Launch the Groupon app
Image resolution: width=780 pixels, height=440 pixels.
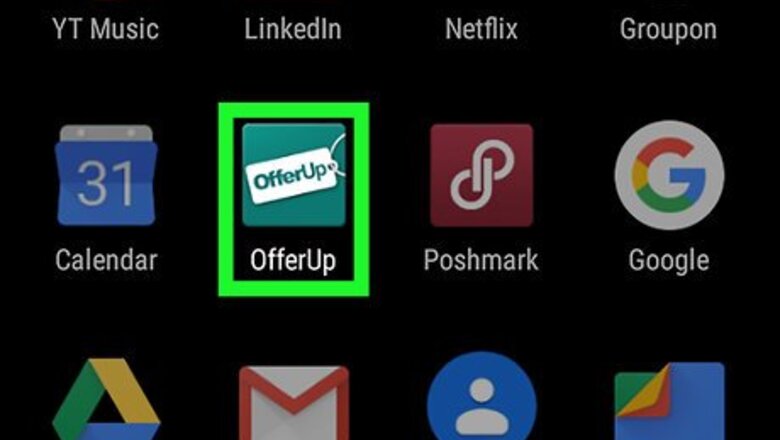pos(668,28)
